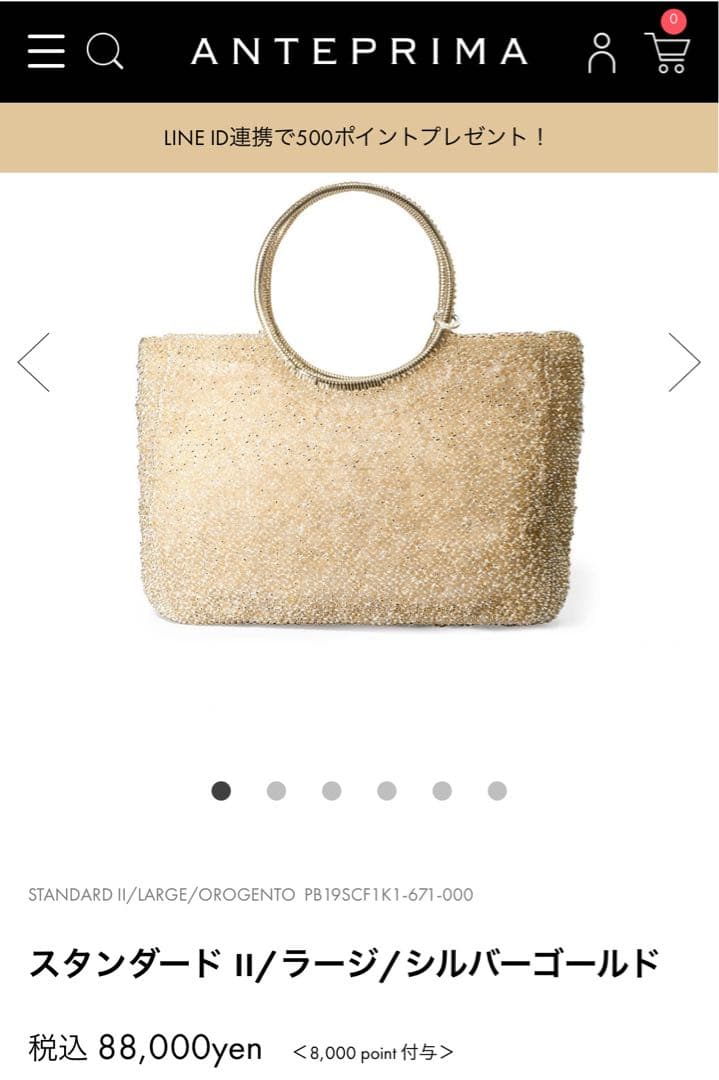Jump to the sixth image dot
This screenshot has height=1080, width=719.
click(497, 791)
